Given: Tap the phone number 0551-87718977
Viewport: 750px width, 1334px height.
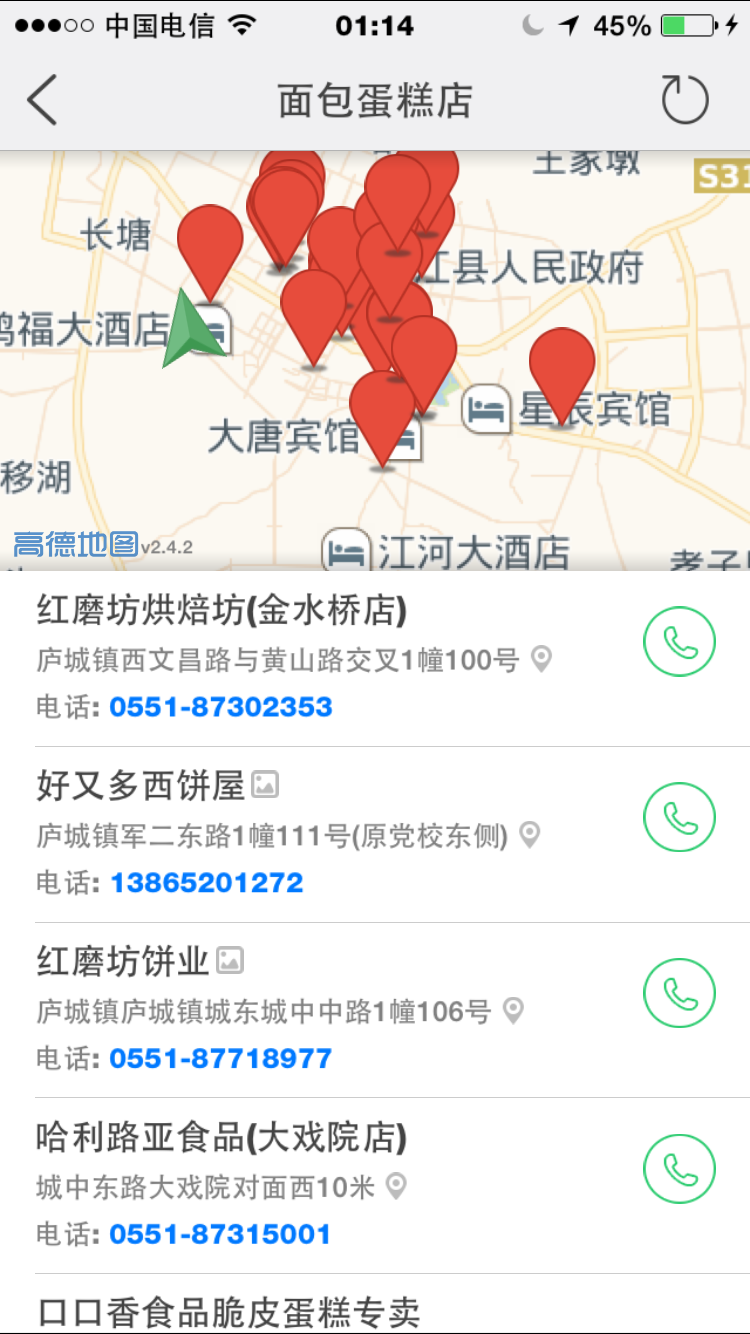Looking at the screenshot, I should (x=220, y=1058).
